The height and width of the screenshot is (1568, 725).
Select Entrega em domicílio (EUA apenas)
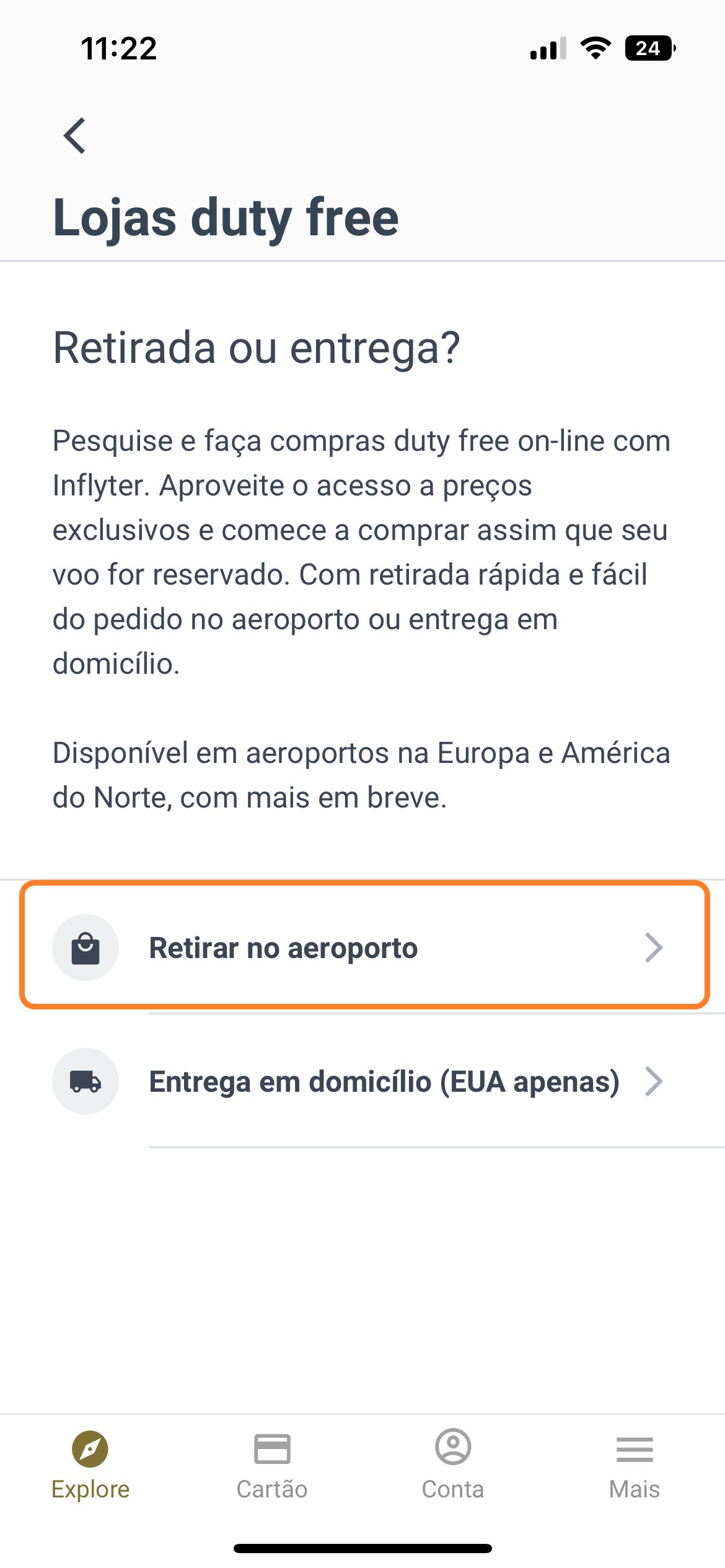pos(362,1081)
